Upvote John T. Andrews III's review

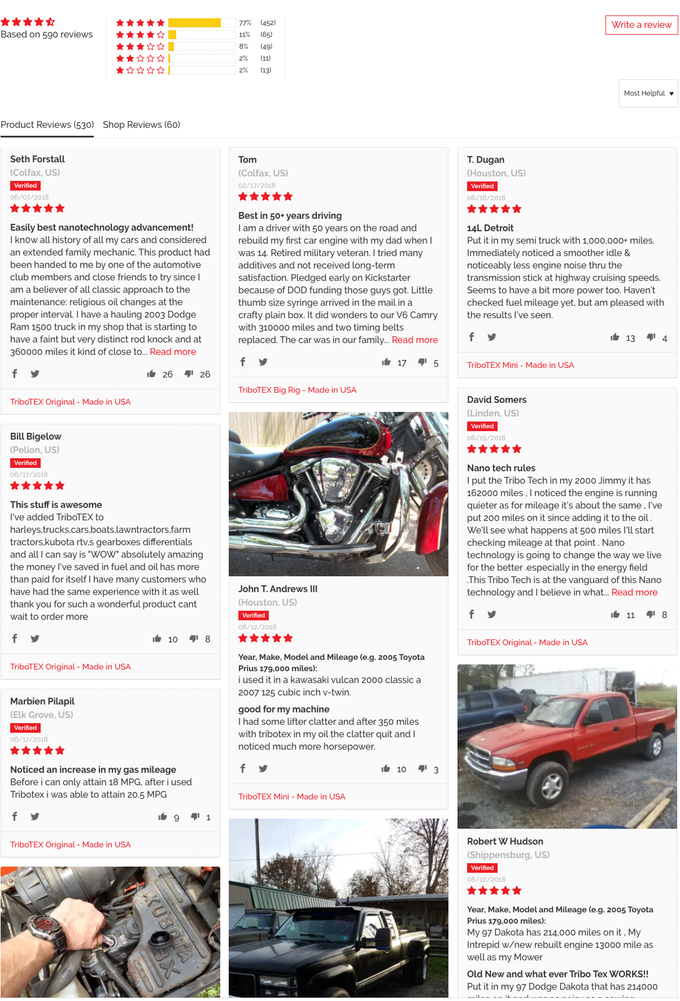(x=387, y=769)
